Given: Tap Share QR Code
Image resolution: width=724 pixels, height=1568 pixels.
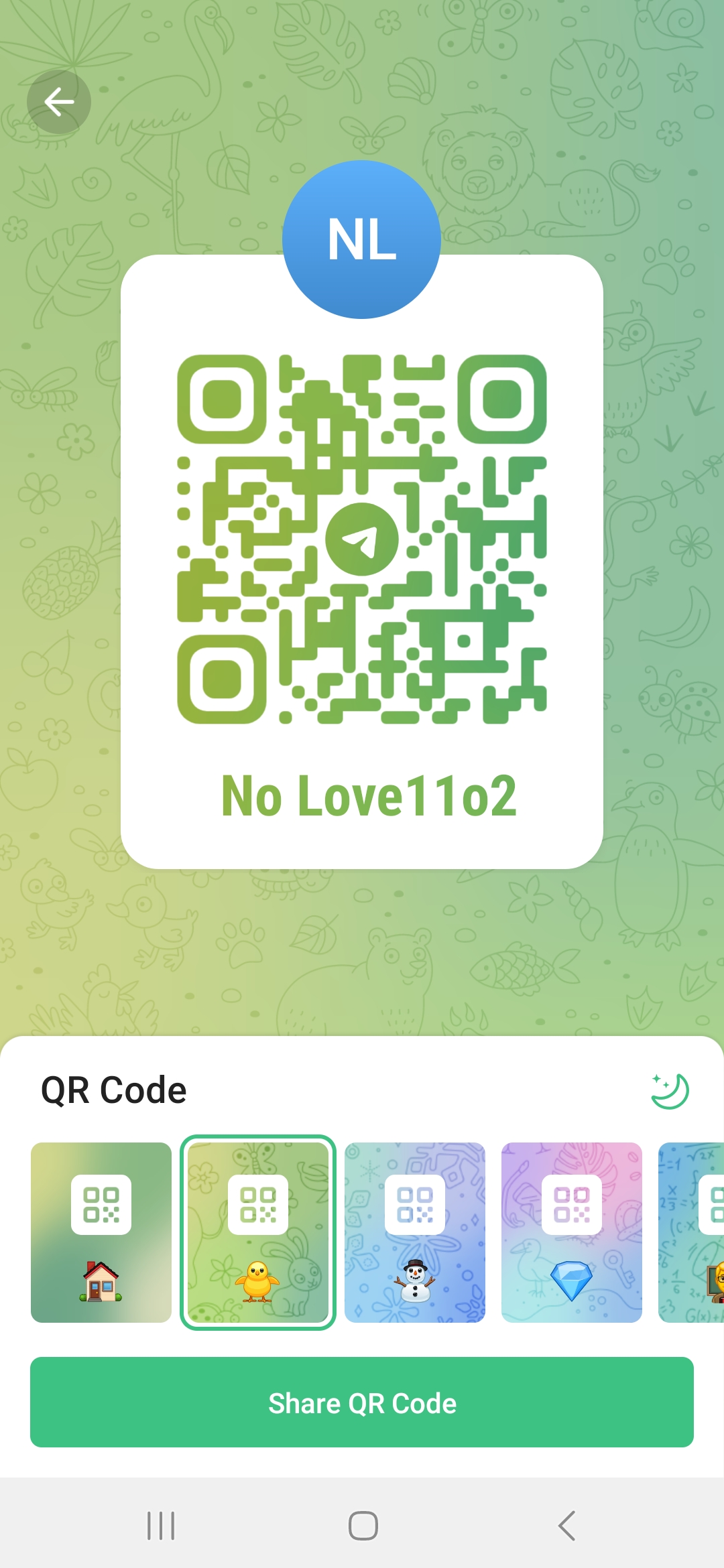Looking at the screenshot, I should 362,1402.
